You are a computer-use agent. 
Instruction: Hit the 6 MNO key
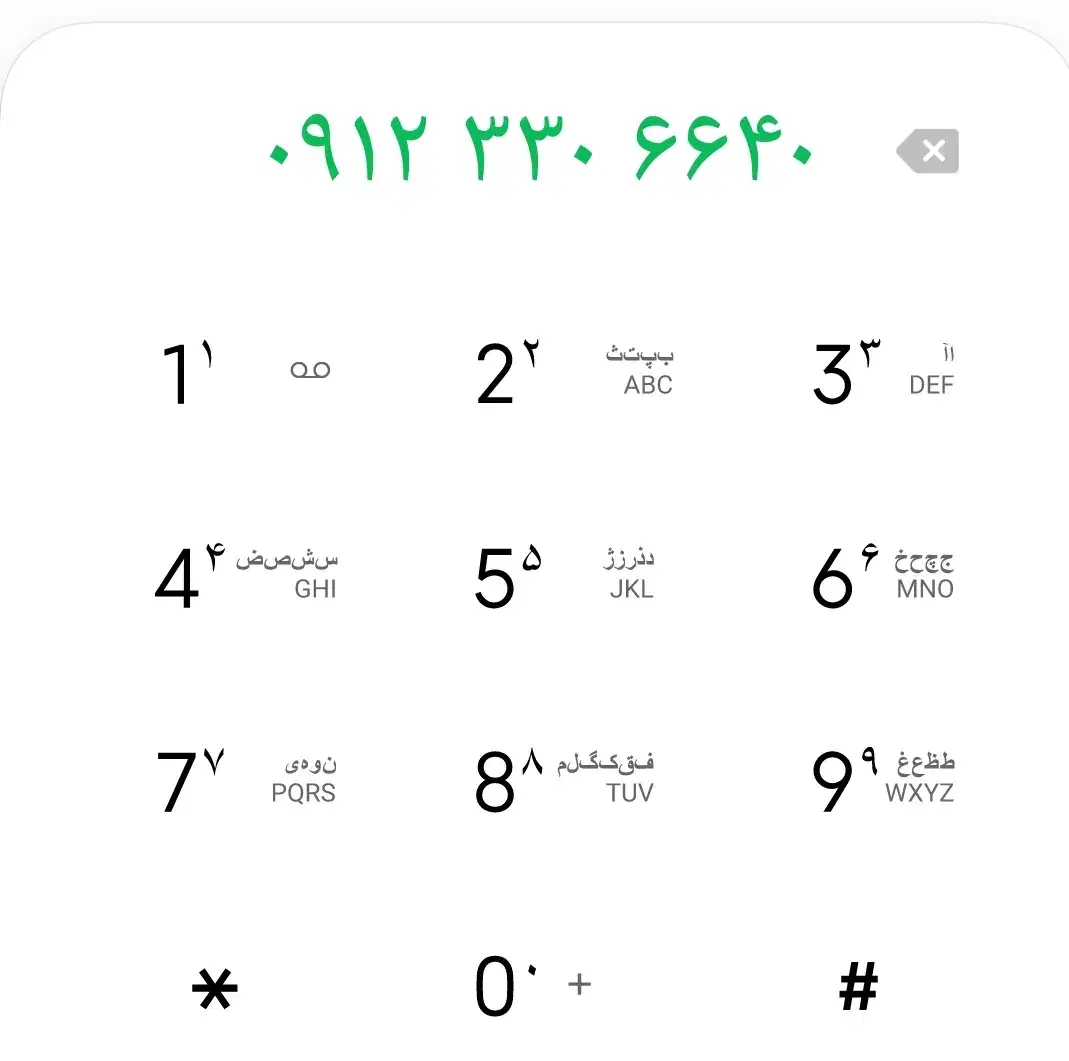pos(882,578)
